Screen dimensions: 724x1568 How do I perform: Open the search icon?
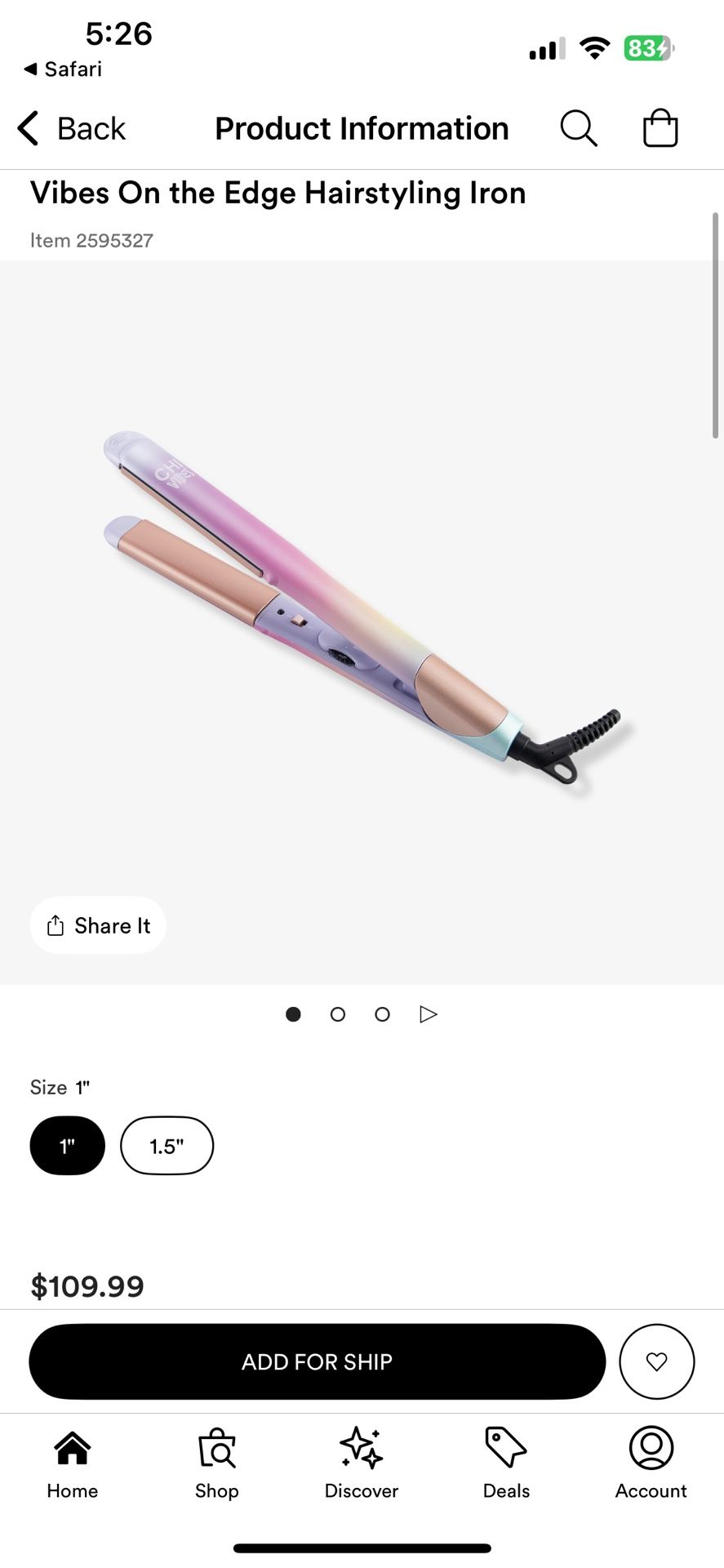click(579, 128)
